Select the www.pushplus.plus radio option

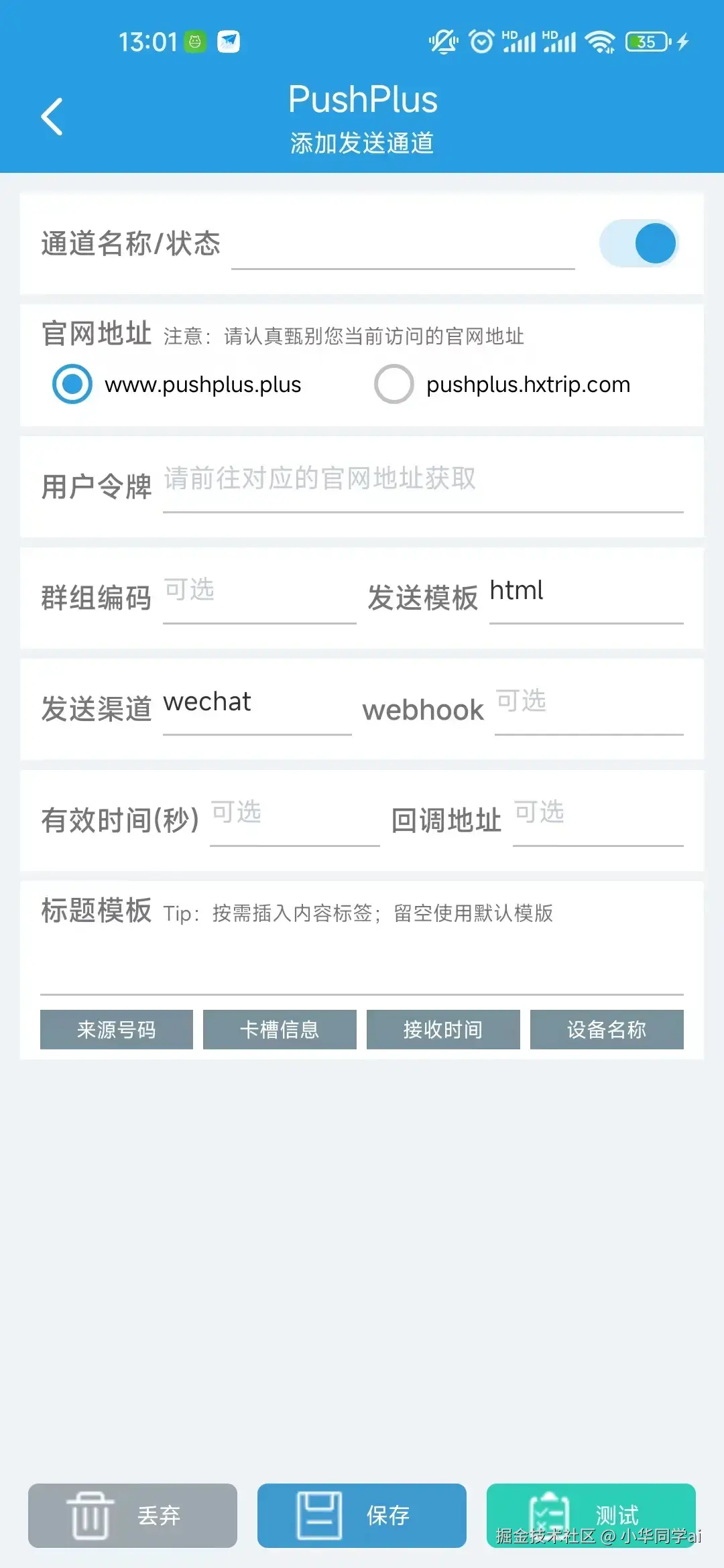coord(72,384)
